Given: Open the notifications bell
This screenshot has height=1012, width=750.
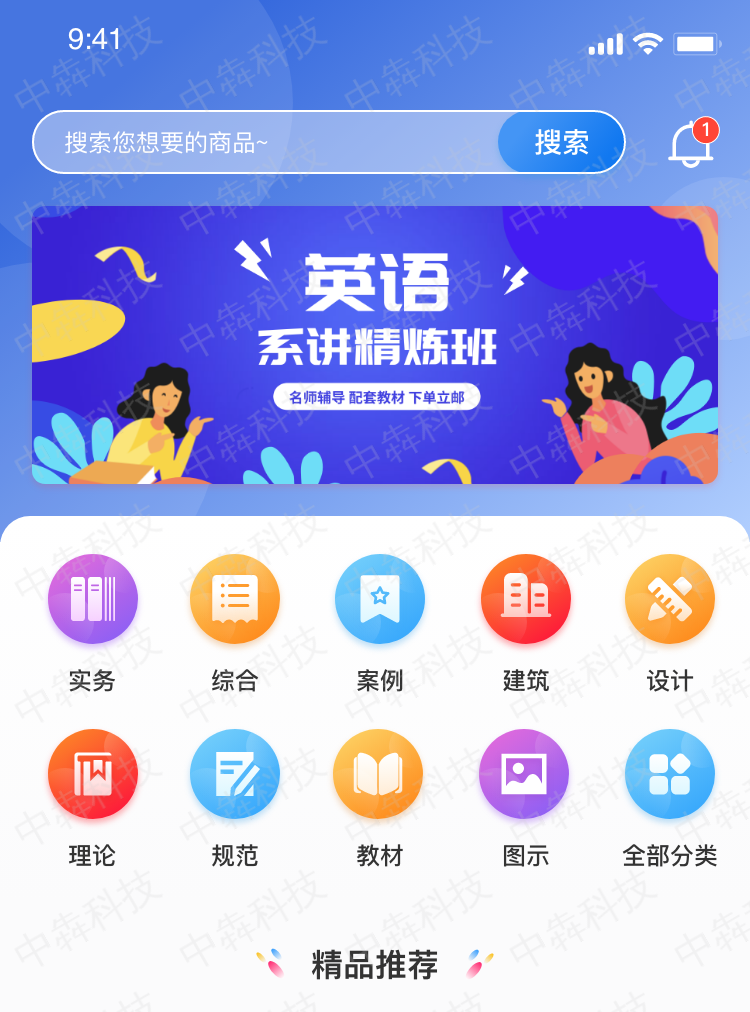Looking at the screenshot, I should (691, 145).
